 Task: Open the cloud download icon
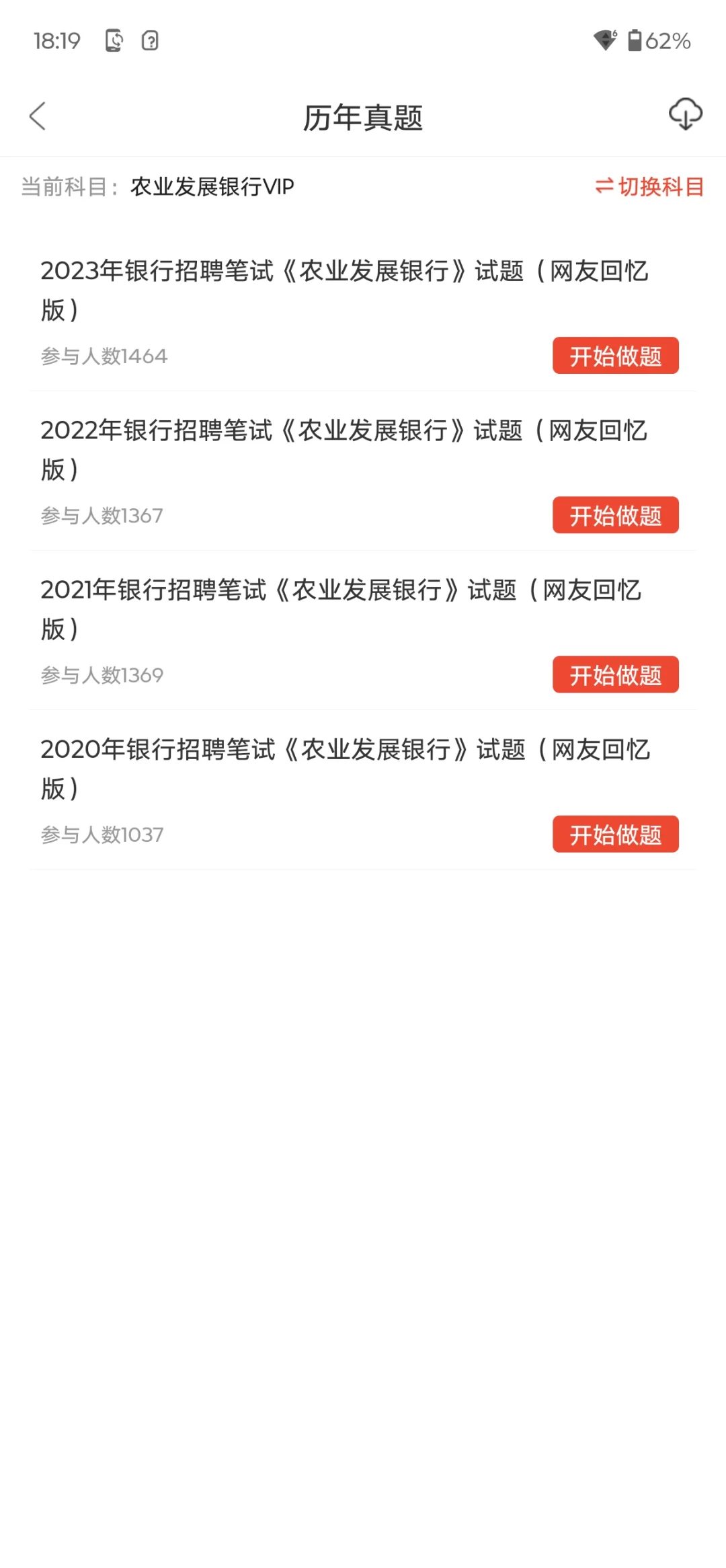pos(685,114)
